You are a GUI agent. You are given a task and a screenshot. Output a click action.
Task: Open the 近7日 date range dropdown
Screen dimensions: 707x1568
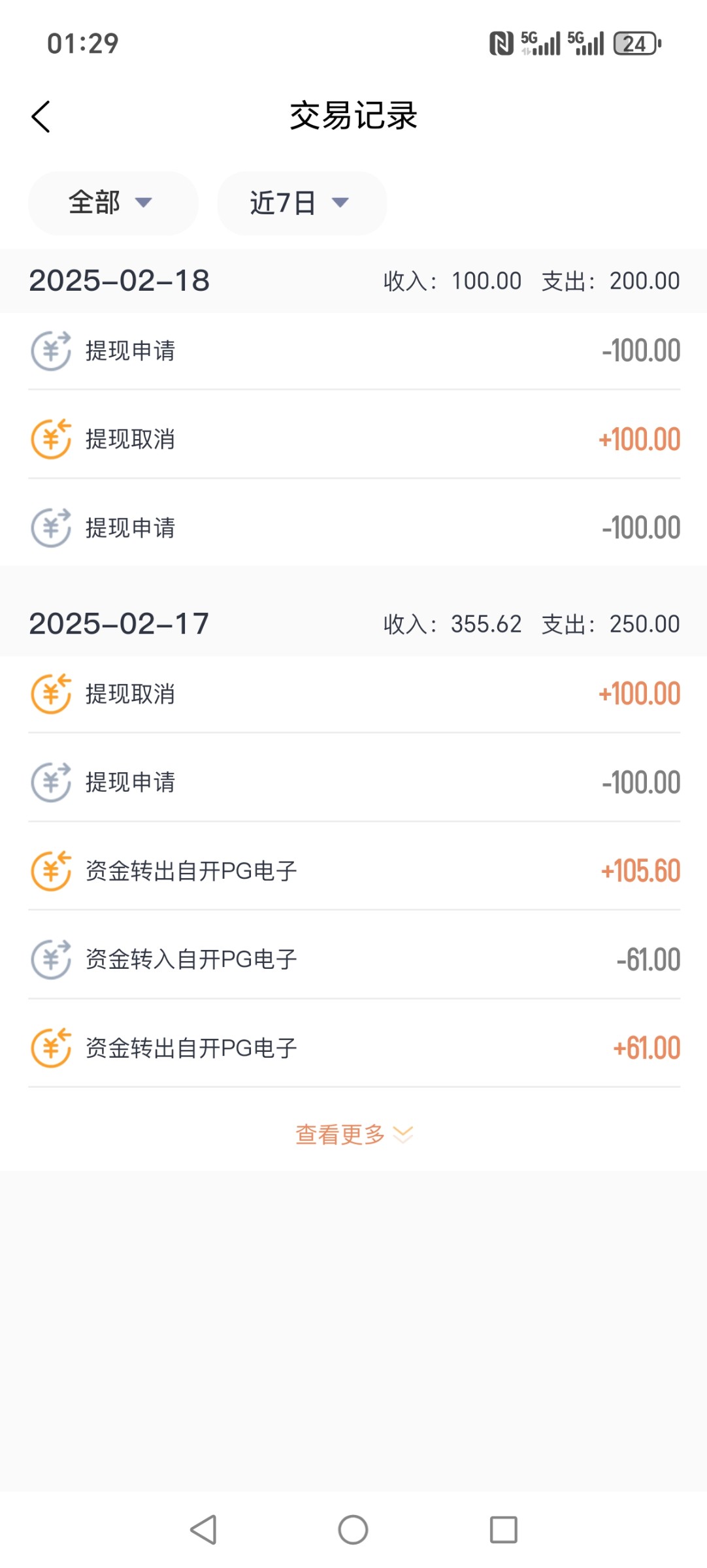point(301,203)
